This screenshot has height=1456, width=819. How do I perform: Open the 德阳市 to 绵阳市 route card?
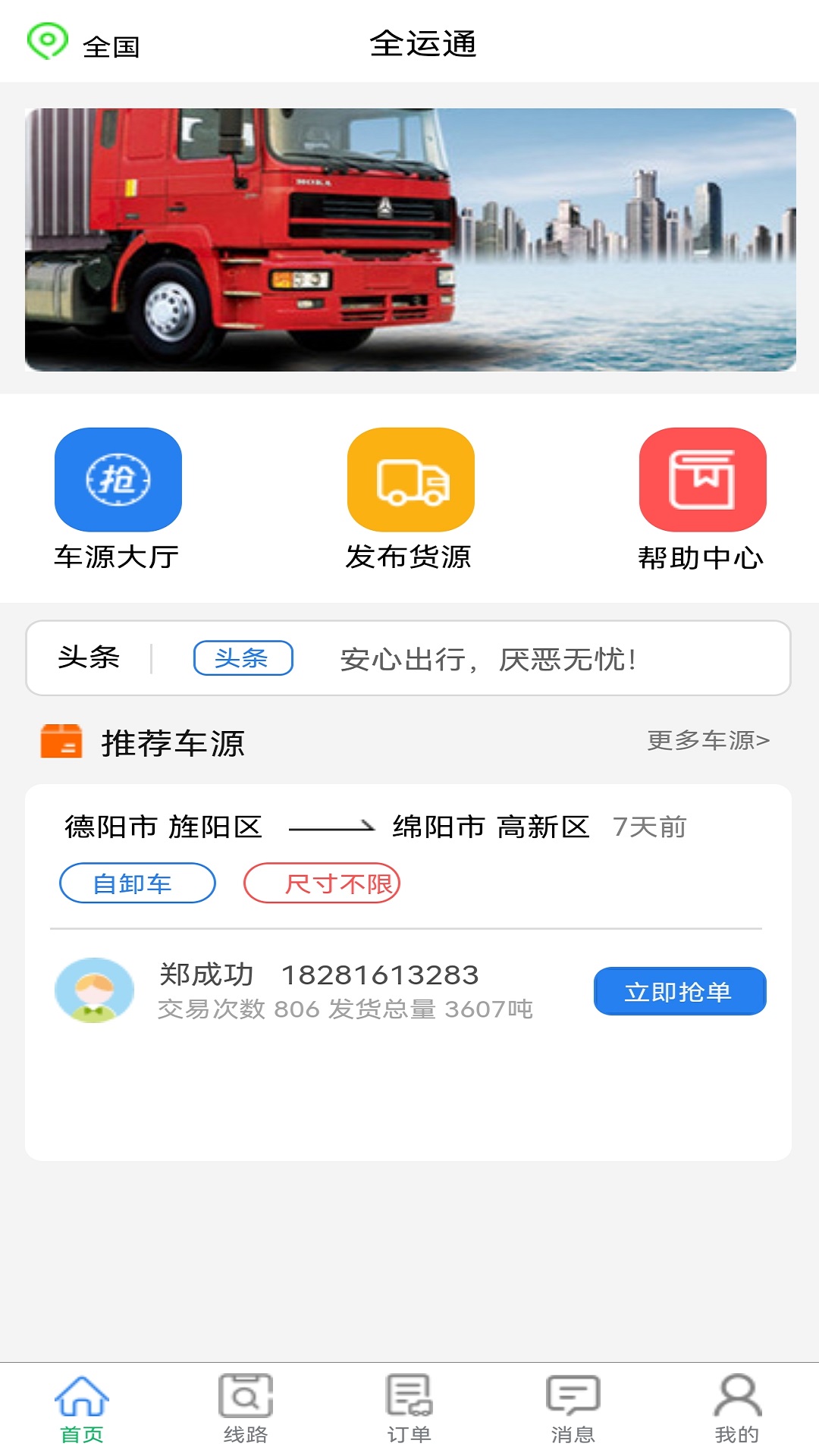click(408, 972)
